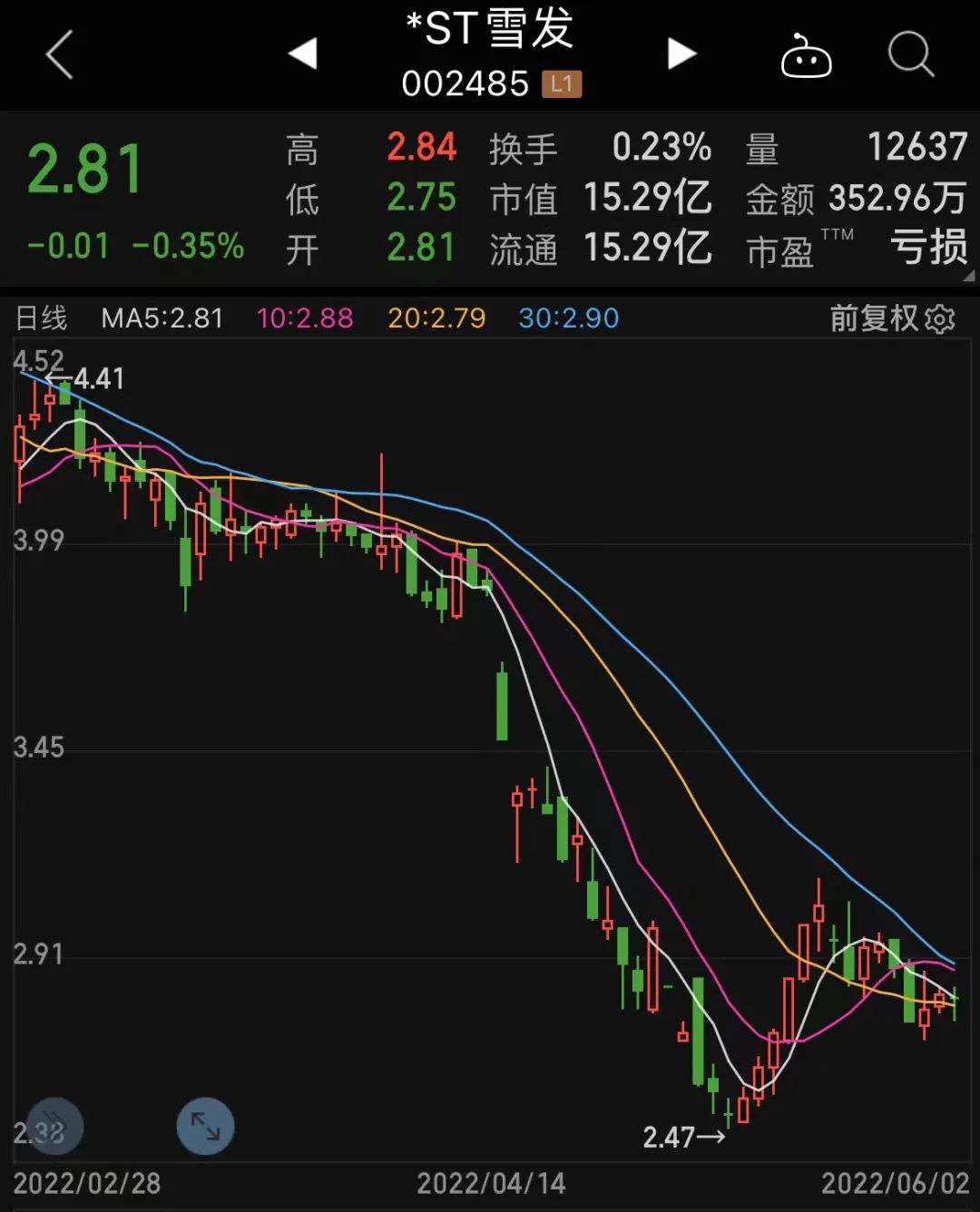
Task: Go back using the top-left arrow
Action: coord(59,54)
